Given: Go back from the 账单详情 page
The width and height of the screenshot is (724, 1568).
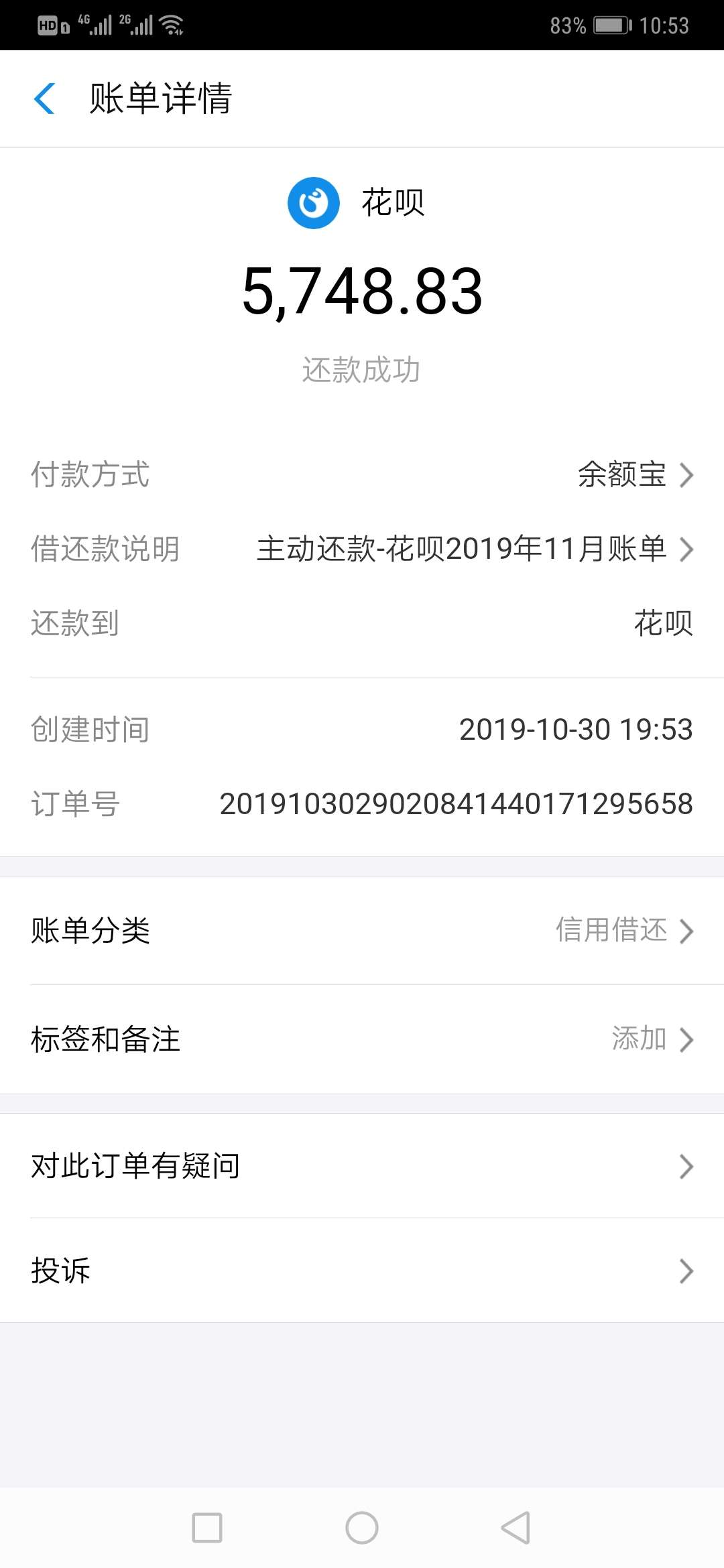Looking at the screenshot, I should coord(44,99).
